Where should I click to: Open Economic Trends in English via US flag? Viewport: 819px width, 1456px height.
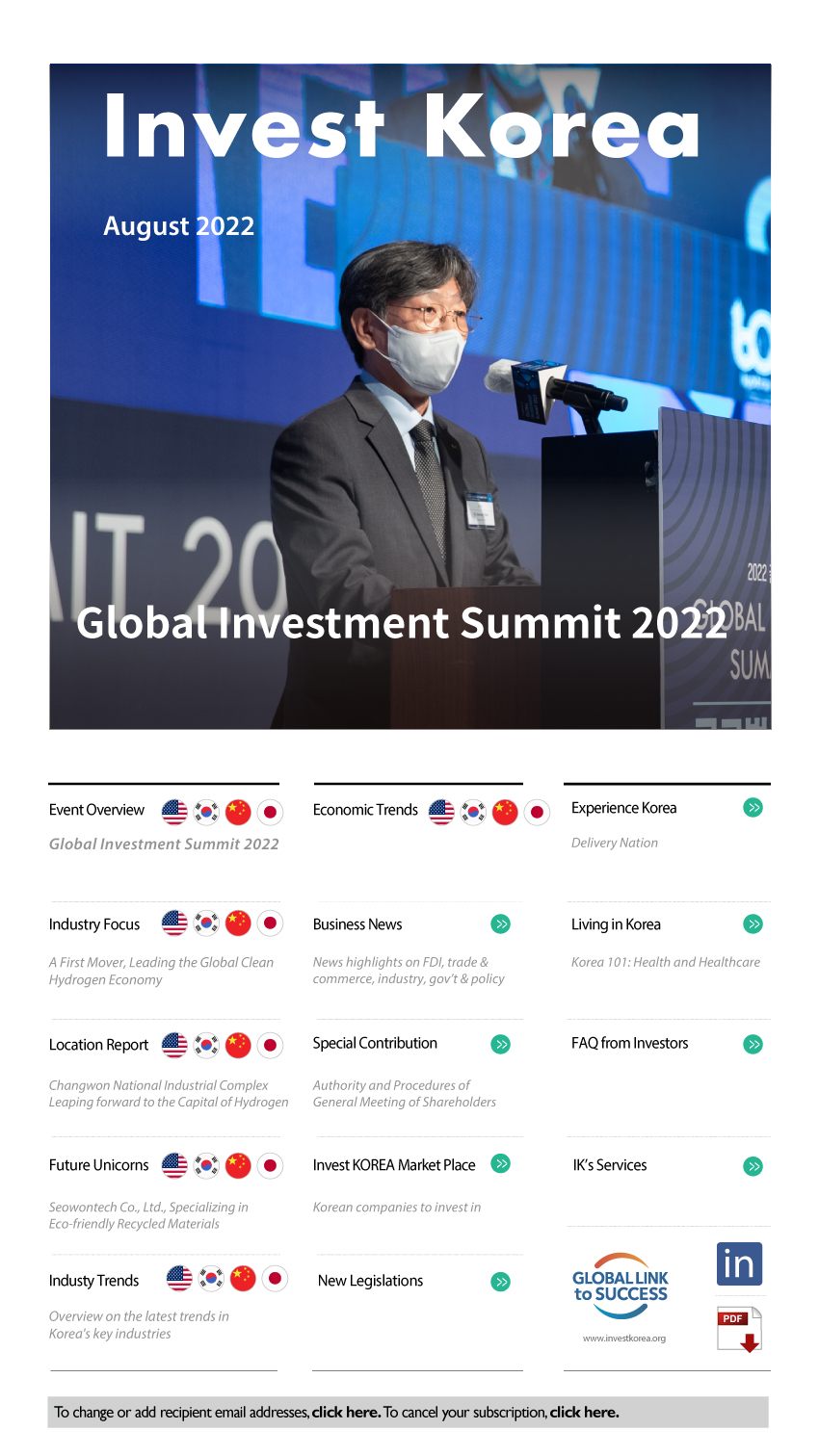(x=441, y=812)
